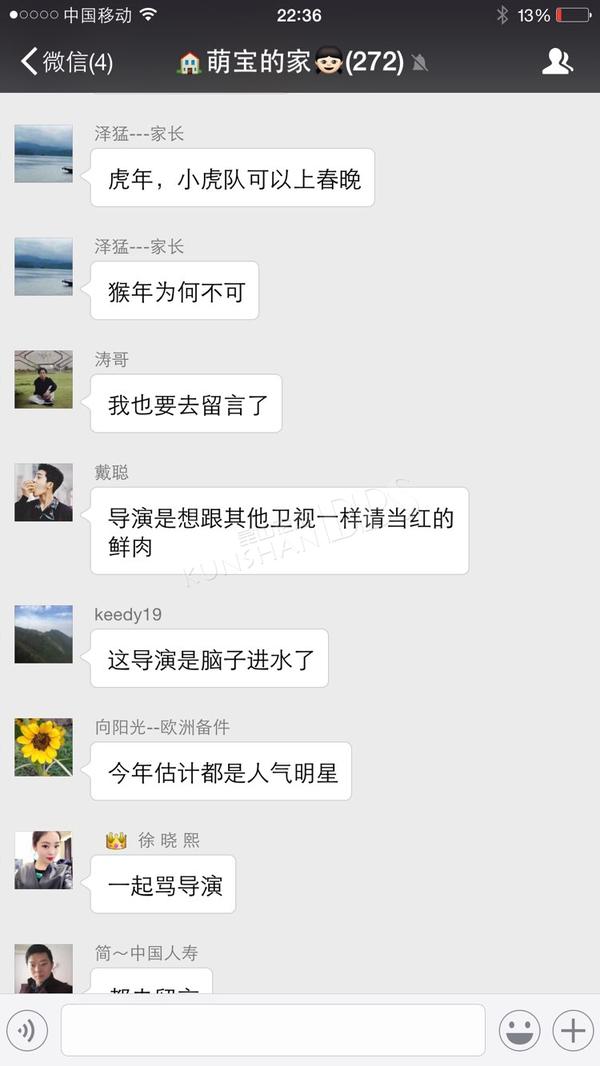Image resolution: width=600 pixels, height=1066 pixels.
Task: Open the plus attachment menu
Action: pos(573,1030)
